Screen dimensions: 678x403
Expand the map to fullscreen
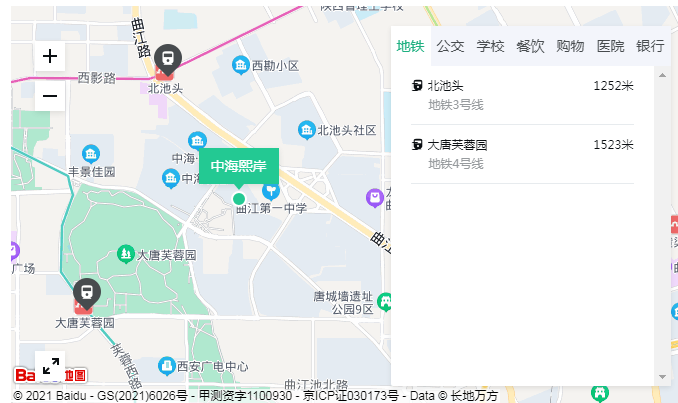pos(51,366)
